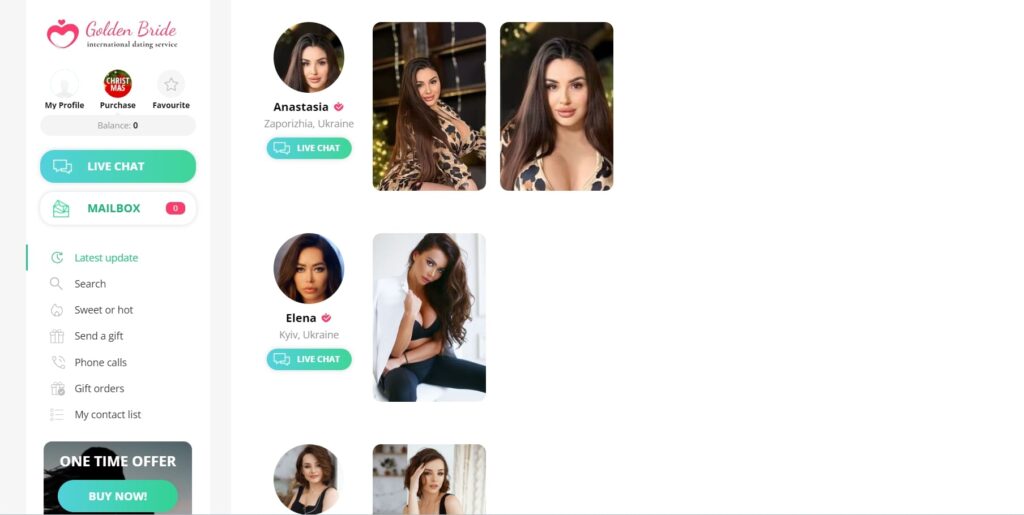Start live chat with Anastasia
This screenshot has height=515, width=1024.
tap(308, 148)
